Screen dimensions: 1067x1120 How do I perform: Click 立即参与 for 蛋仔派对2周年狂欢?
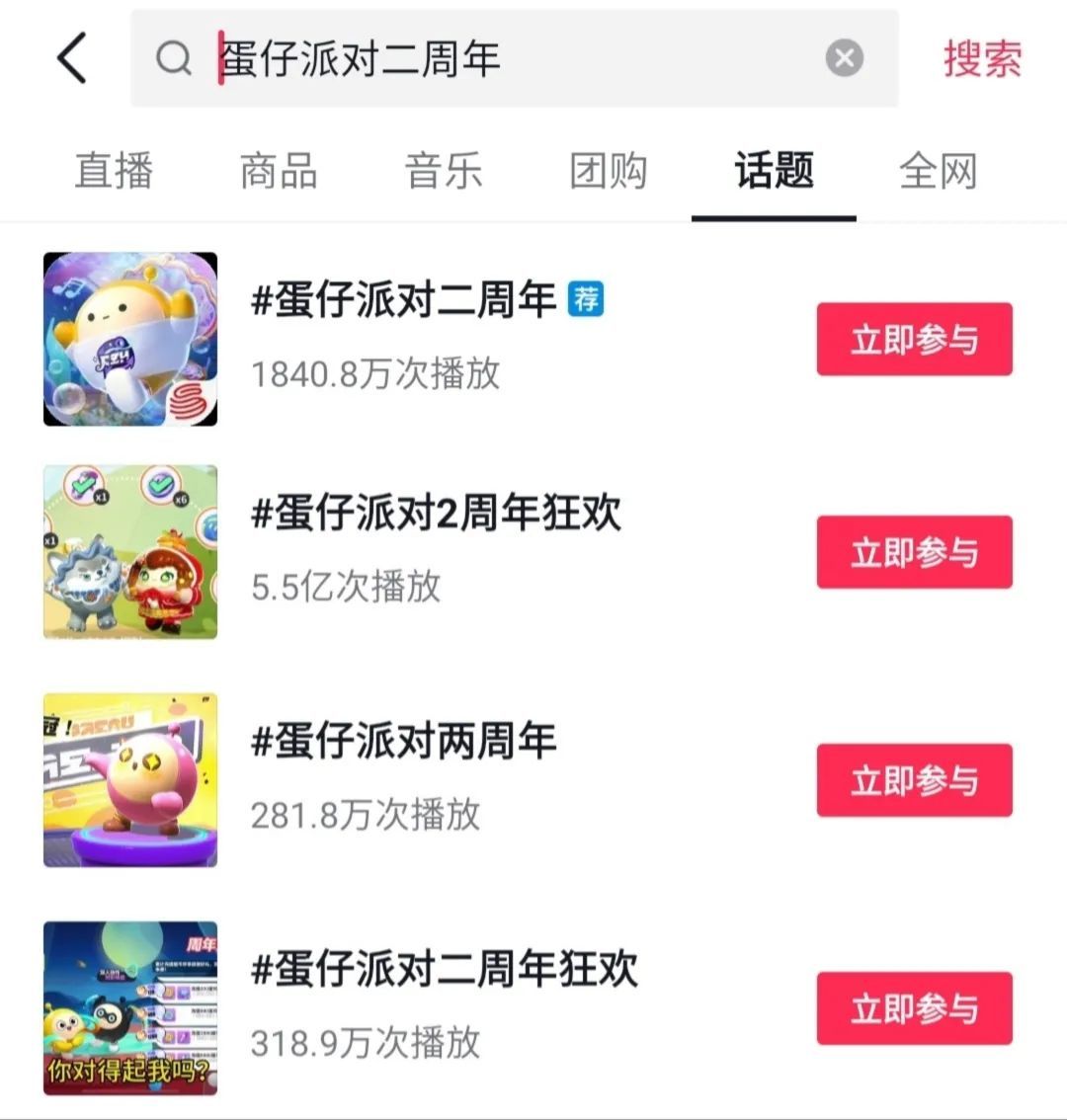[x=914, y=553]
